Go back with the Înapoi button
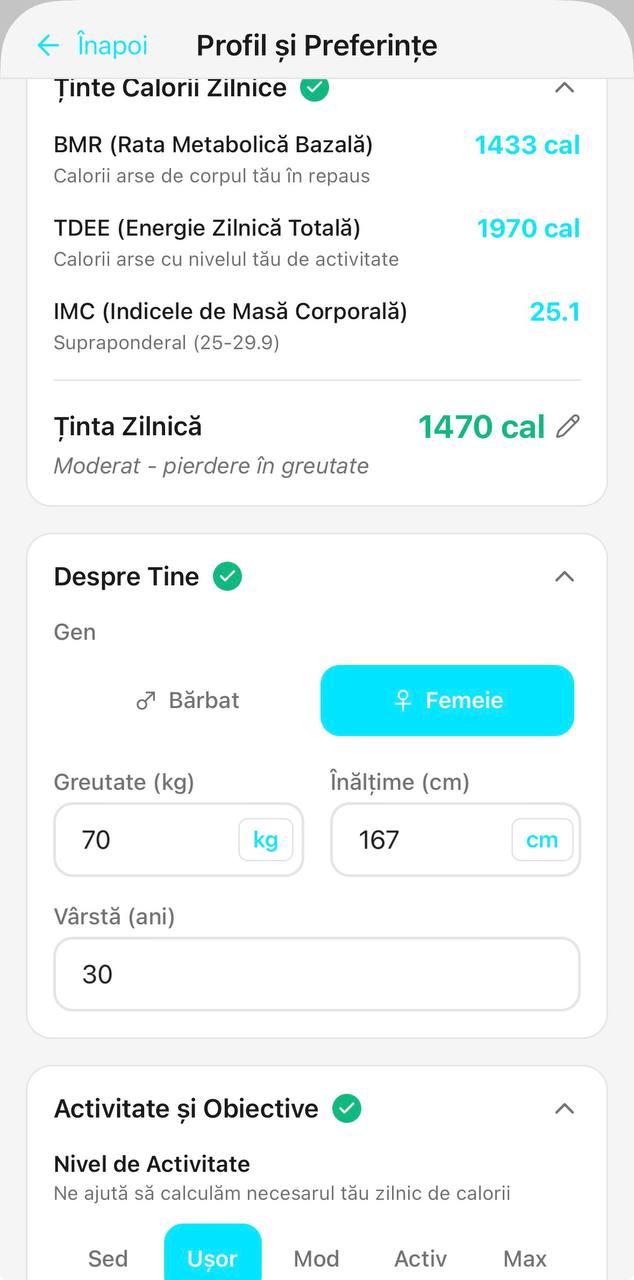This screenshot has width=634, height=1280. [92, 45]
